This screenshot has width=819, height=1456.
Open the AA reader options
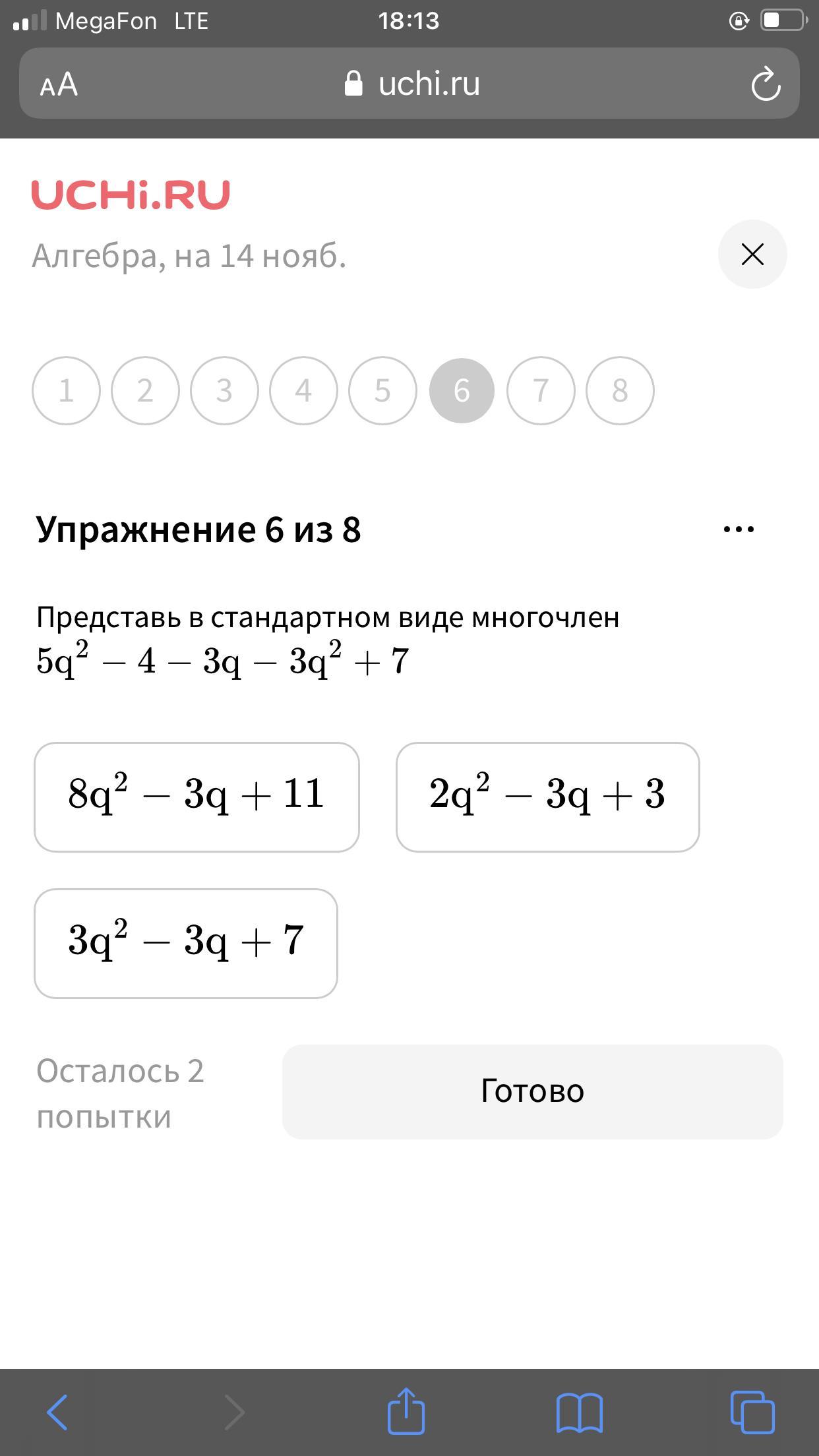[59, 84]
